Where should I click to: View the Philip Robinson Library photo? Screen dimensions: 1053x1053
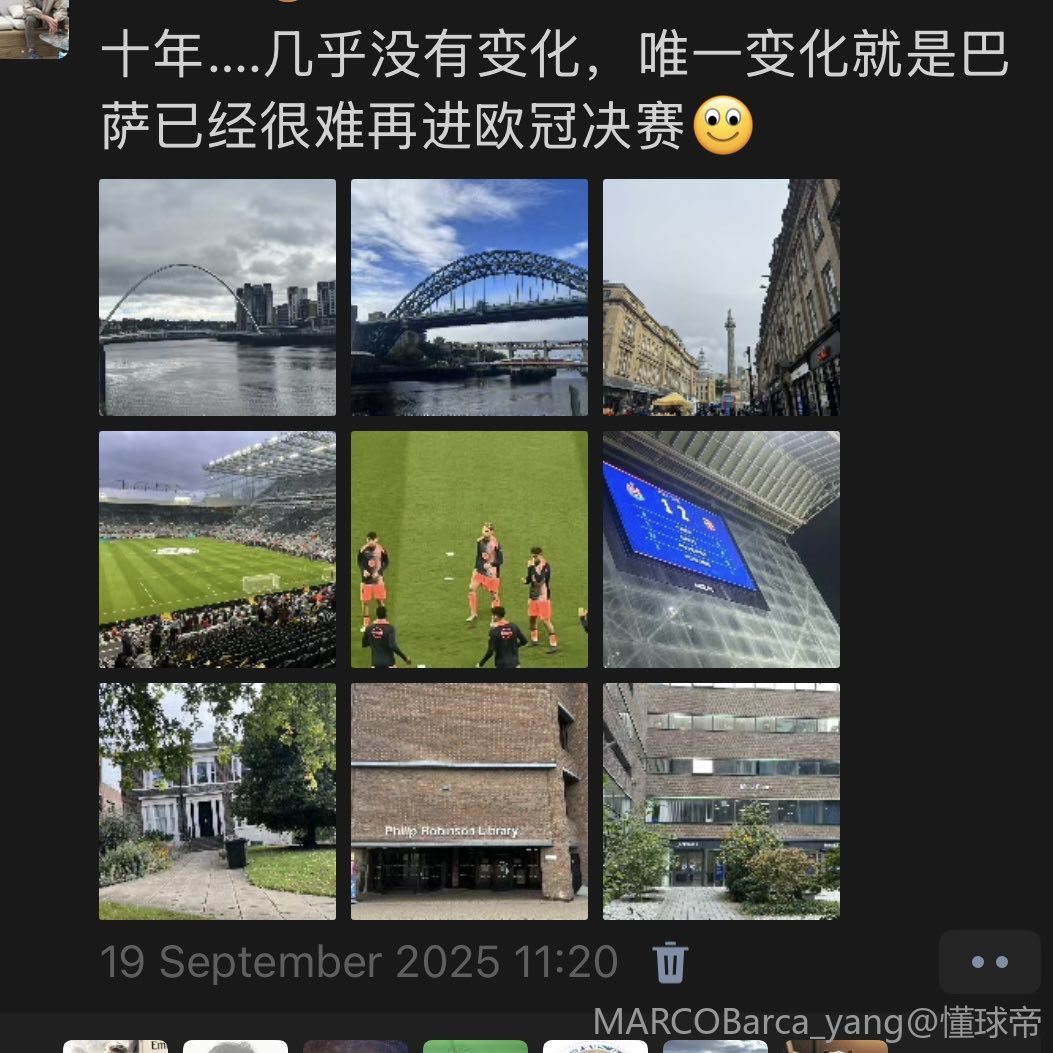(469, 801)
